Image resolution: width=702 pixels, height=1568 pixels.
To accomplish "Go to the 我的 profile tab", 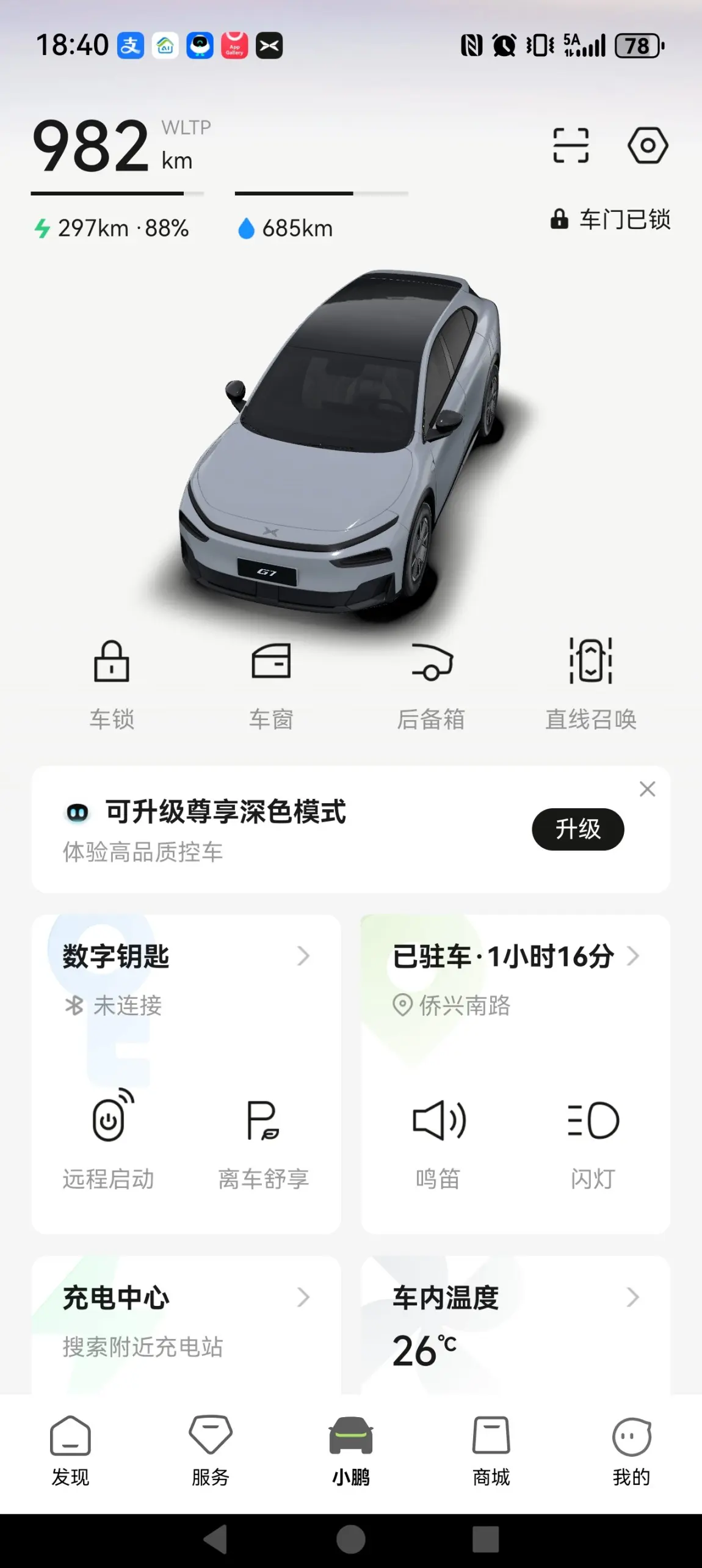I will (631, 1451).
